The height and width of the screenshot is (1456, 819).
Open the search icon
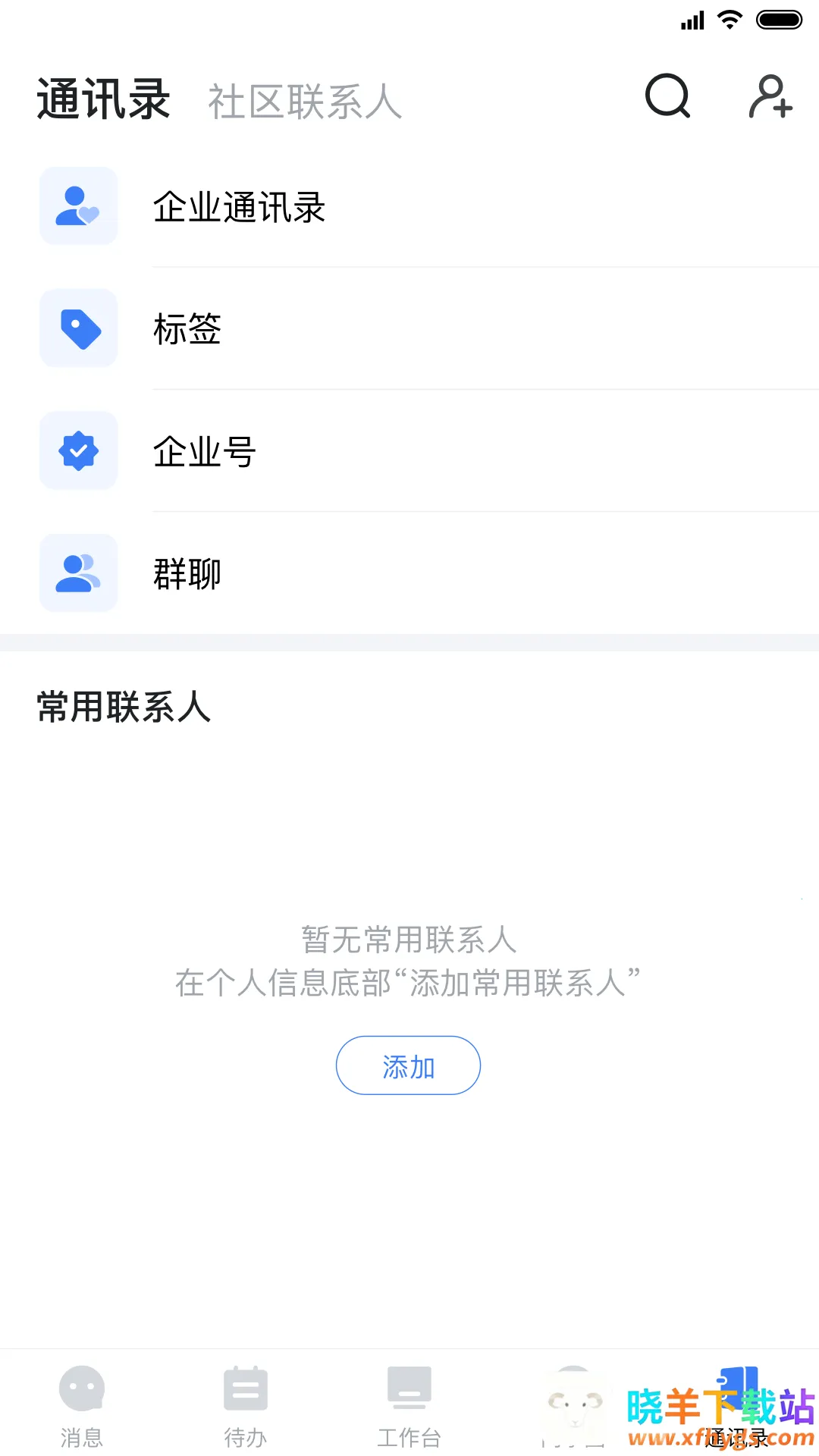pyautogui.click(x=667, y=96)
